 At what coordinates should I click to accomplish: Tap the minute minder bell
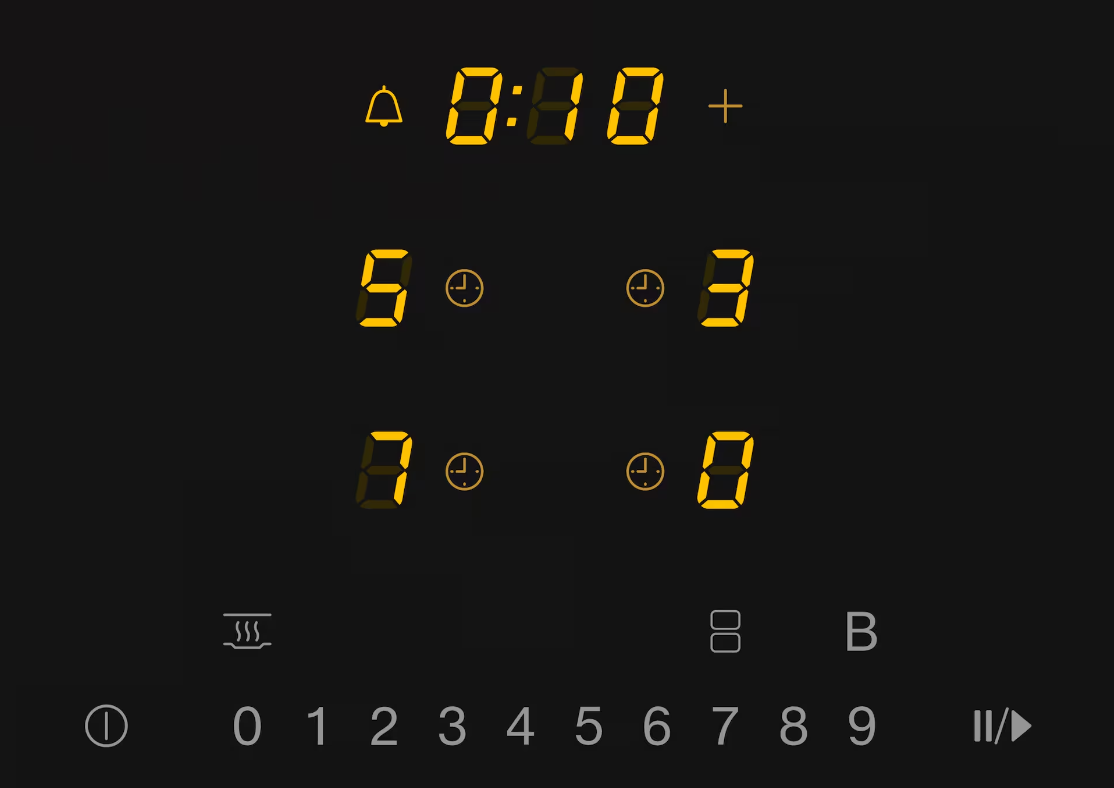pos(384,106)
